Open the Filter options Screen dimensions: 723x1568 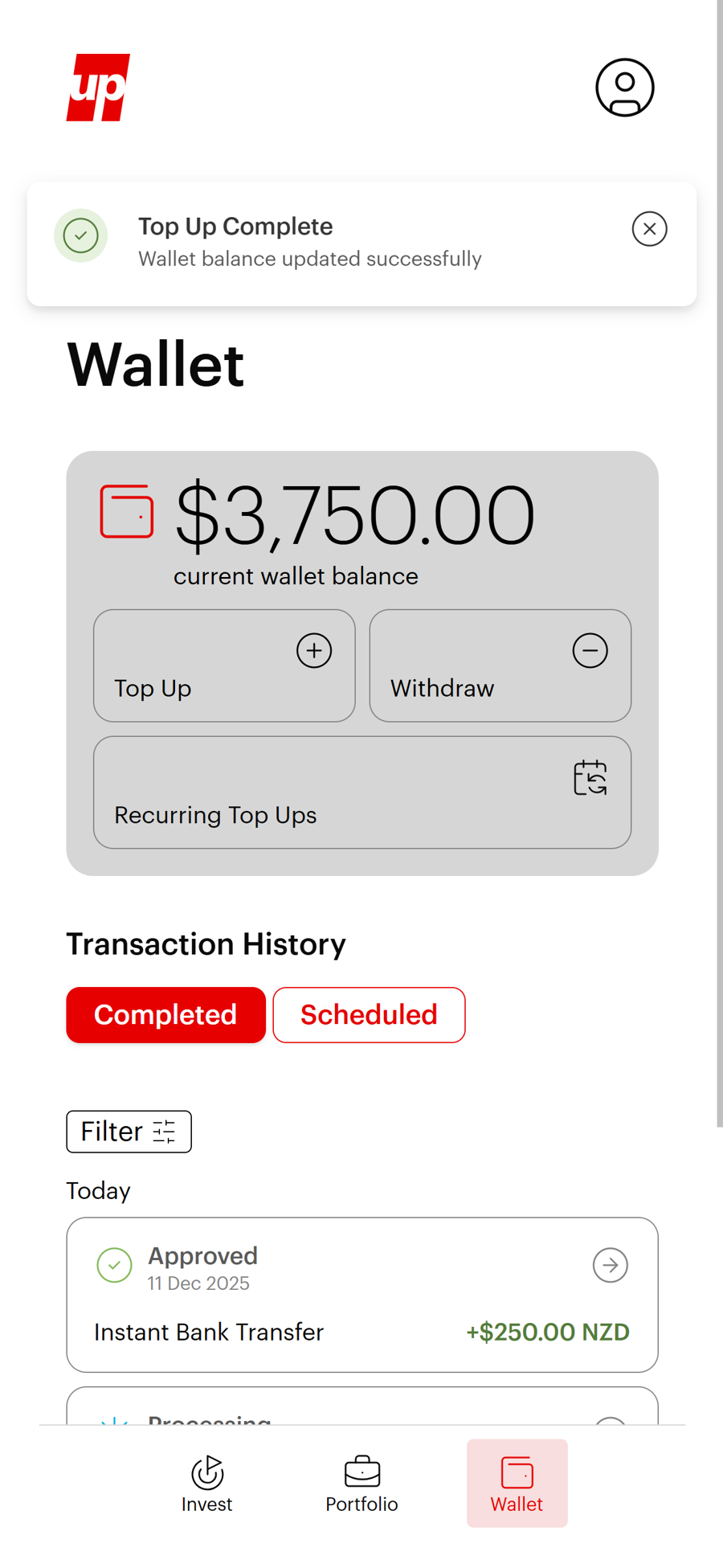[129, 1131]
